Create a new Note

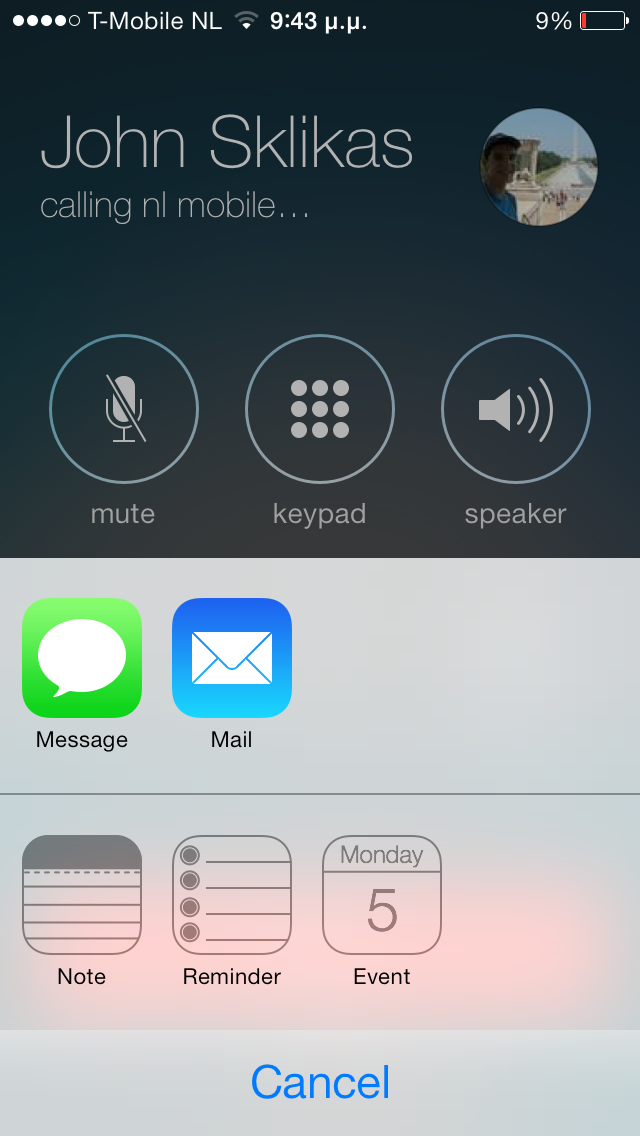pos(82,895)
